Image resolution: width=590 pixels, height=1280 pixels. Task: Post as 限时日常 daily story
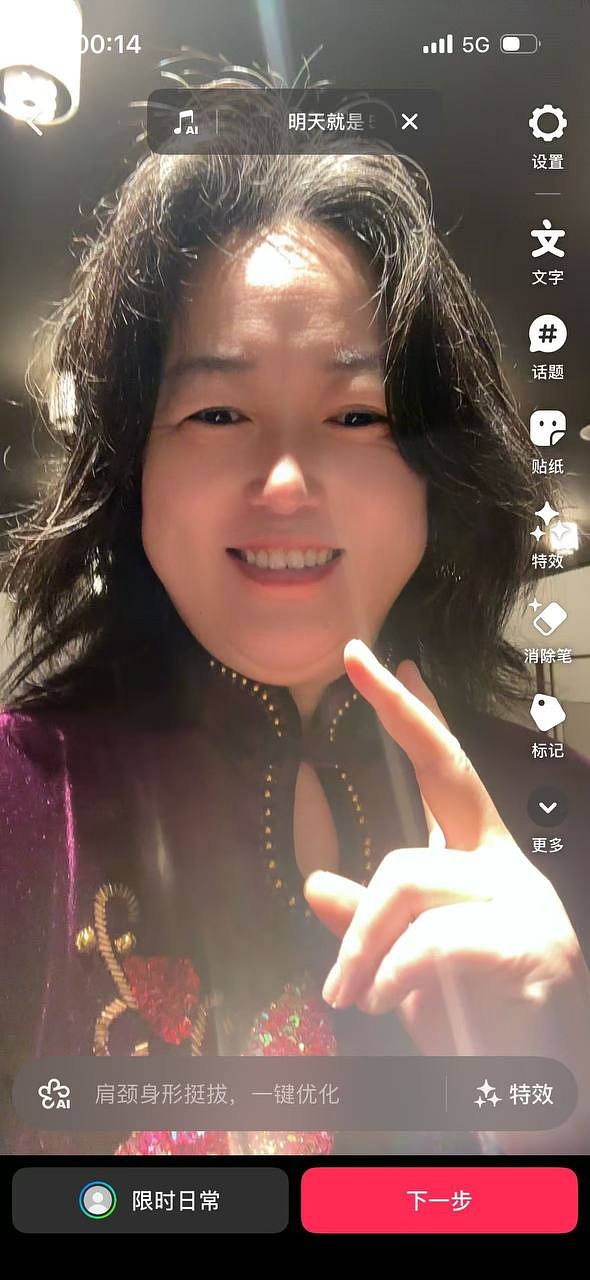pyautogui.click(x=150, y=1200)
